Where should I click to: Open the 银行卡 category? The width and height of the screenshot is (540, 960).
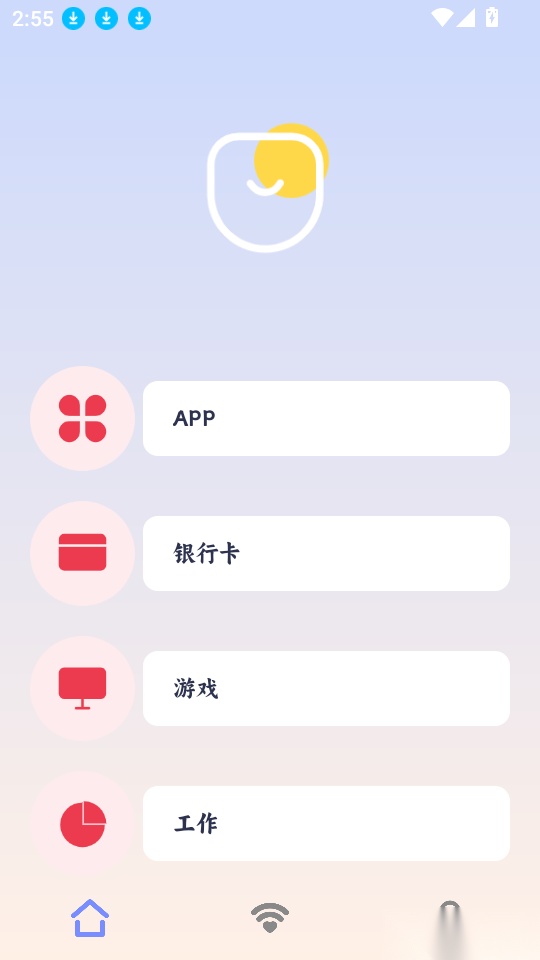point(326,553)
